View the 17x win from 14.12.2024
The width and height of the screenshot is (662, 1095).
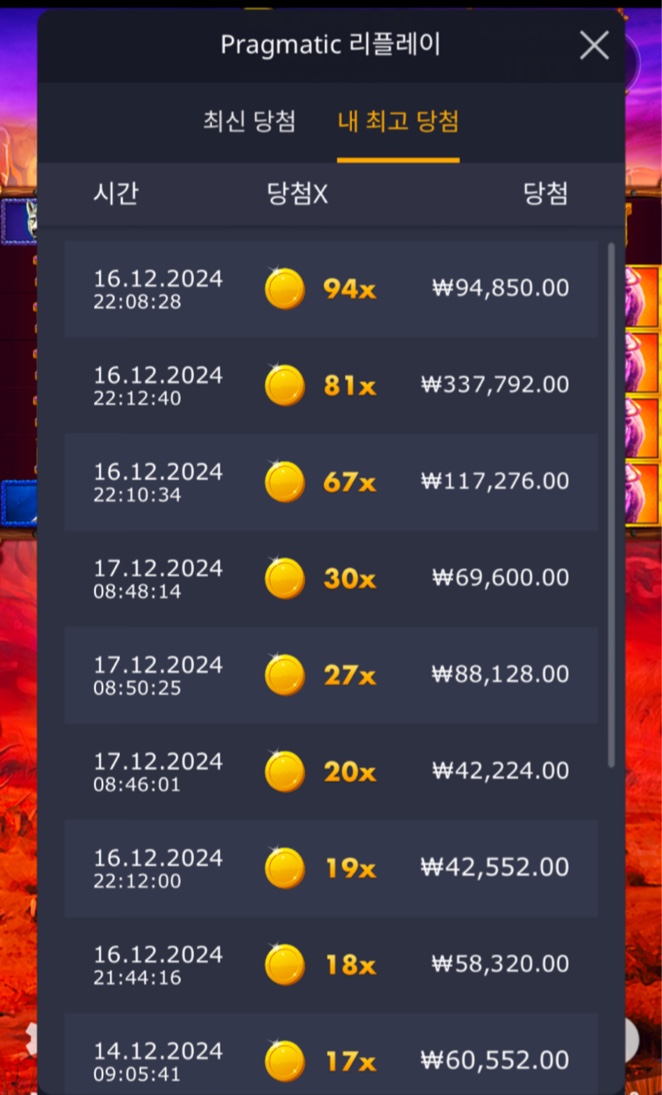coord(331,1058)
